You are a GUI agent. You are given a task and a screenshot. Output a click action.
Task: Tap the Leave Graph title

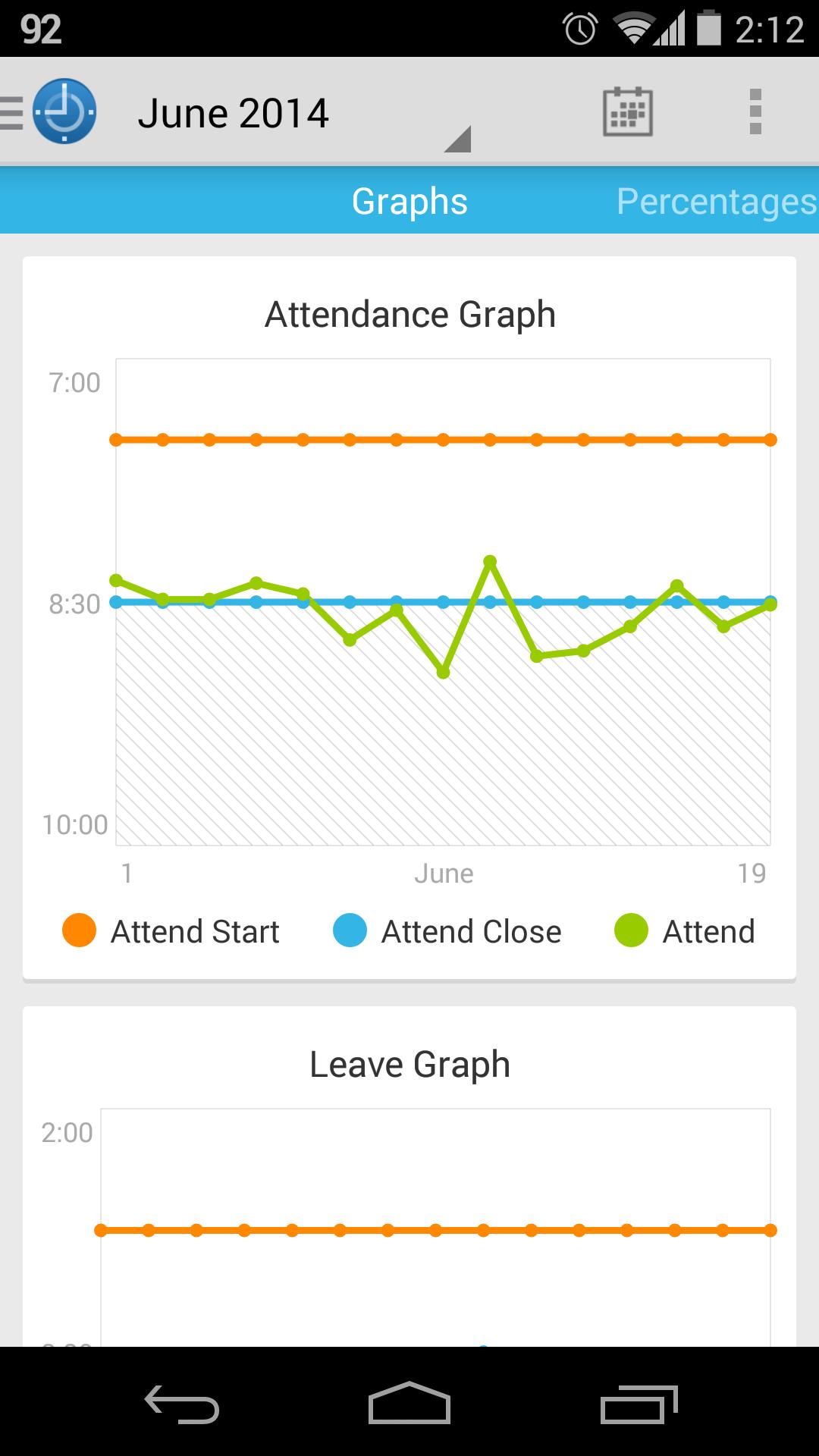[x=409, y=1063]
